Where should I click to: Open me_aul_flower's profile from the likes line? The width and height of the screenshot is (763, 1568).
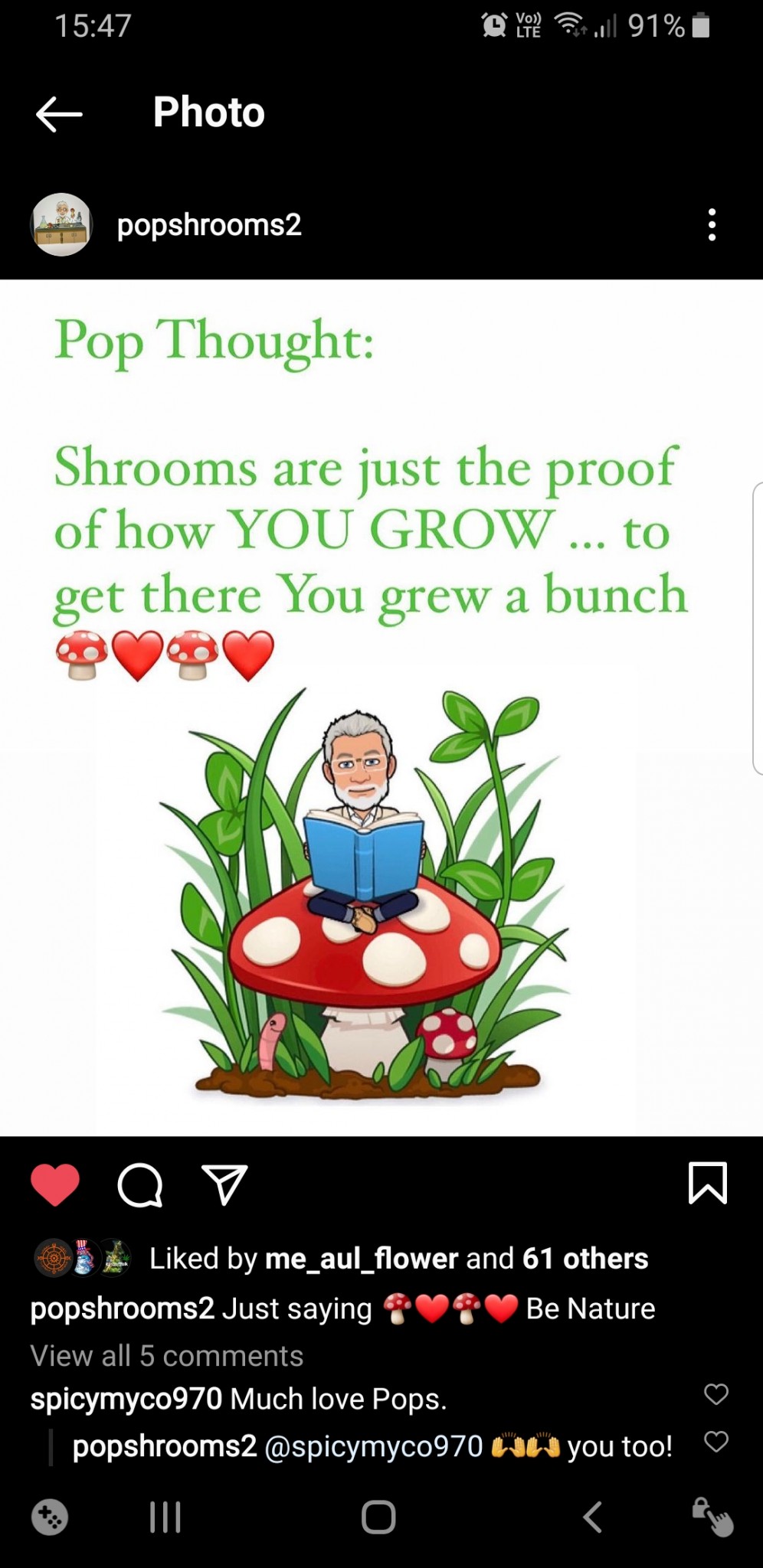pyautogui.click(x=361, y=1259)
